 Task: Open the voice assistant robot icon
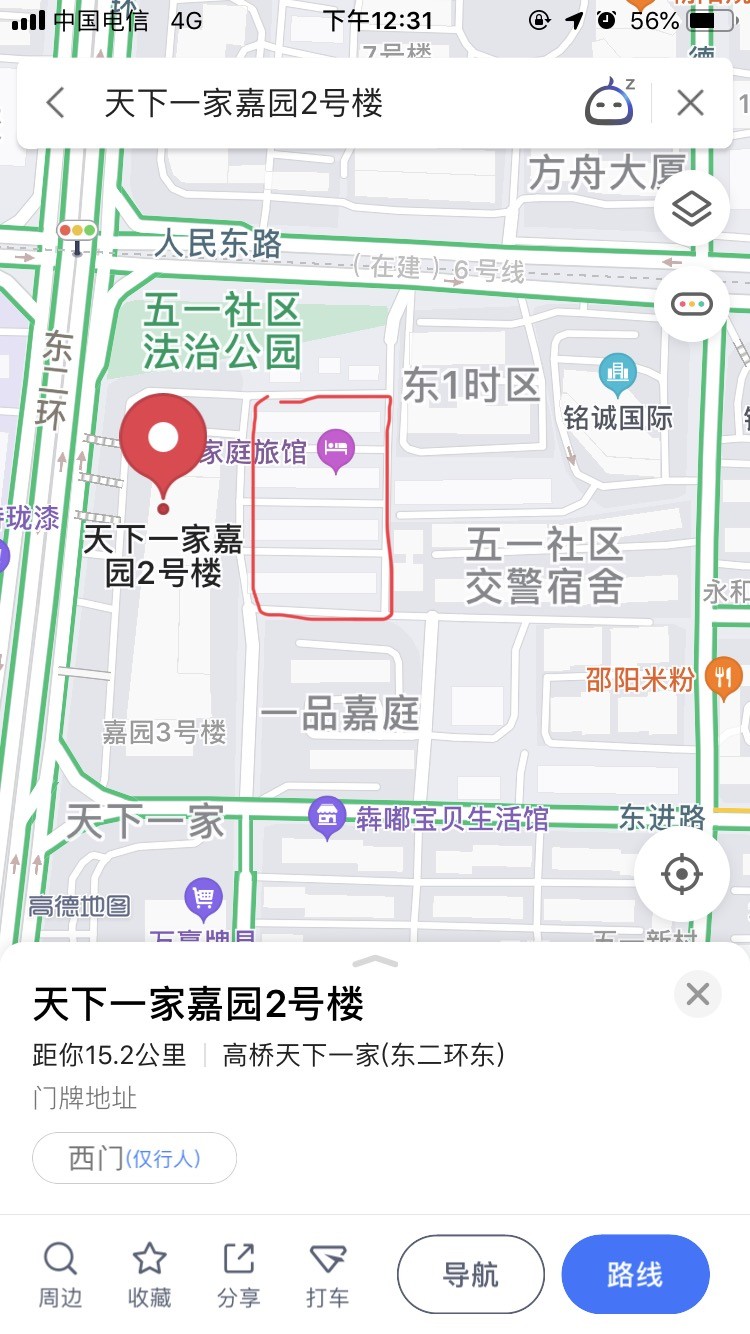pyautogui.click(x=610, y=102)
